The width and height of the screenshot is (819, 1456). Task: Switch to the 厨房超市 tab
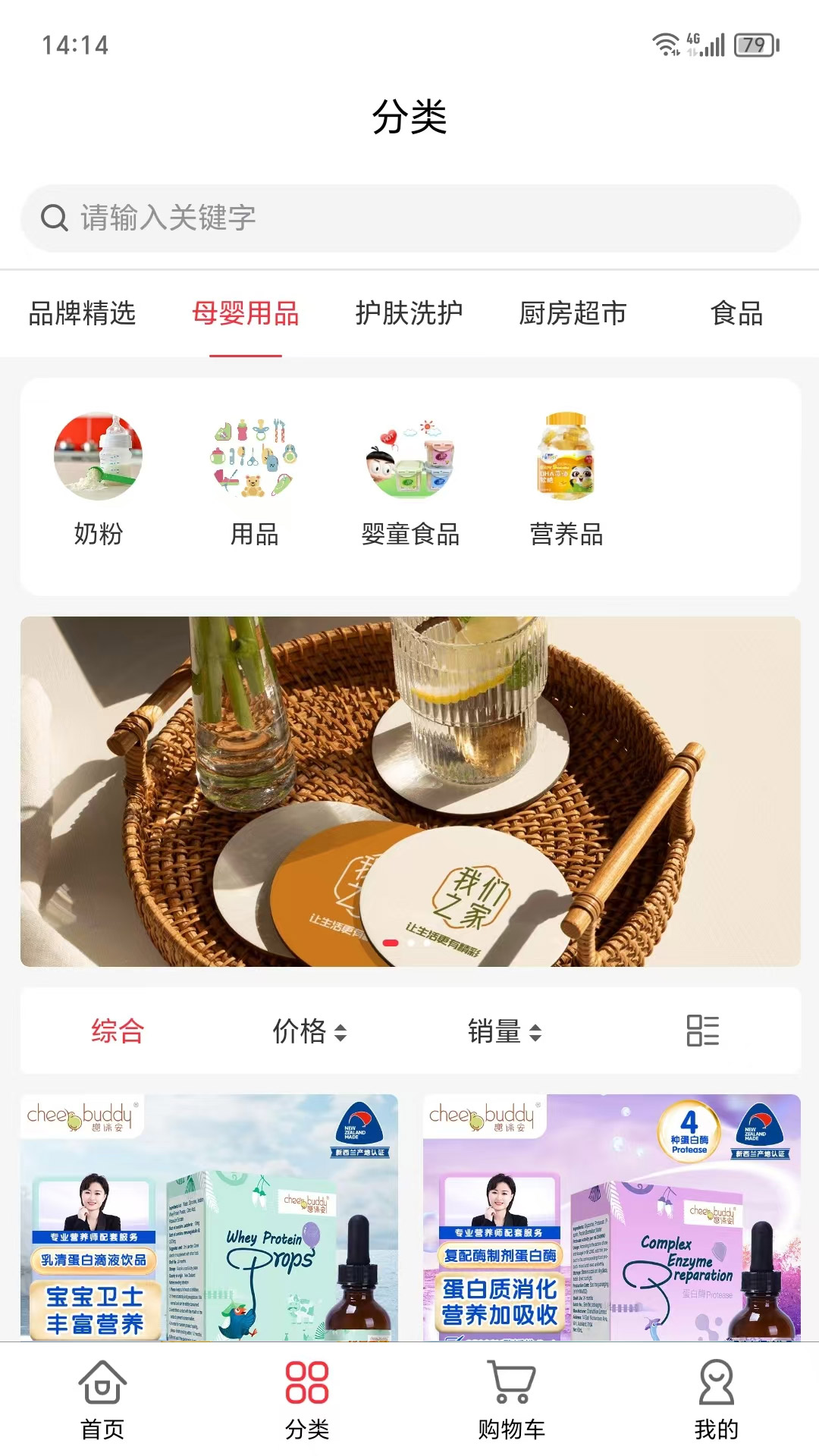point(573,313)
